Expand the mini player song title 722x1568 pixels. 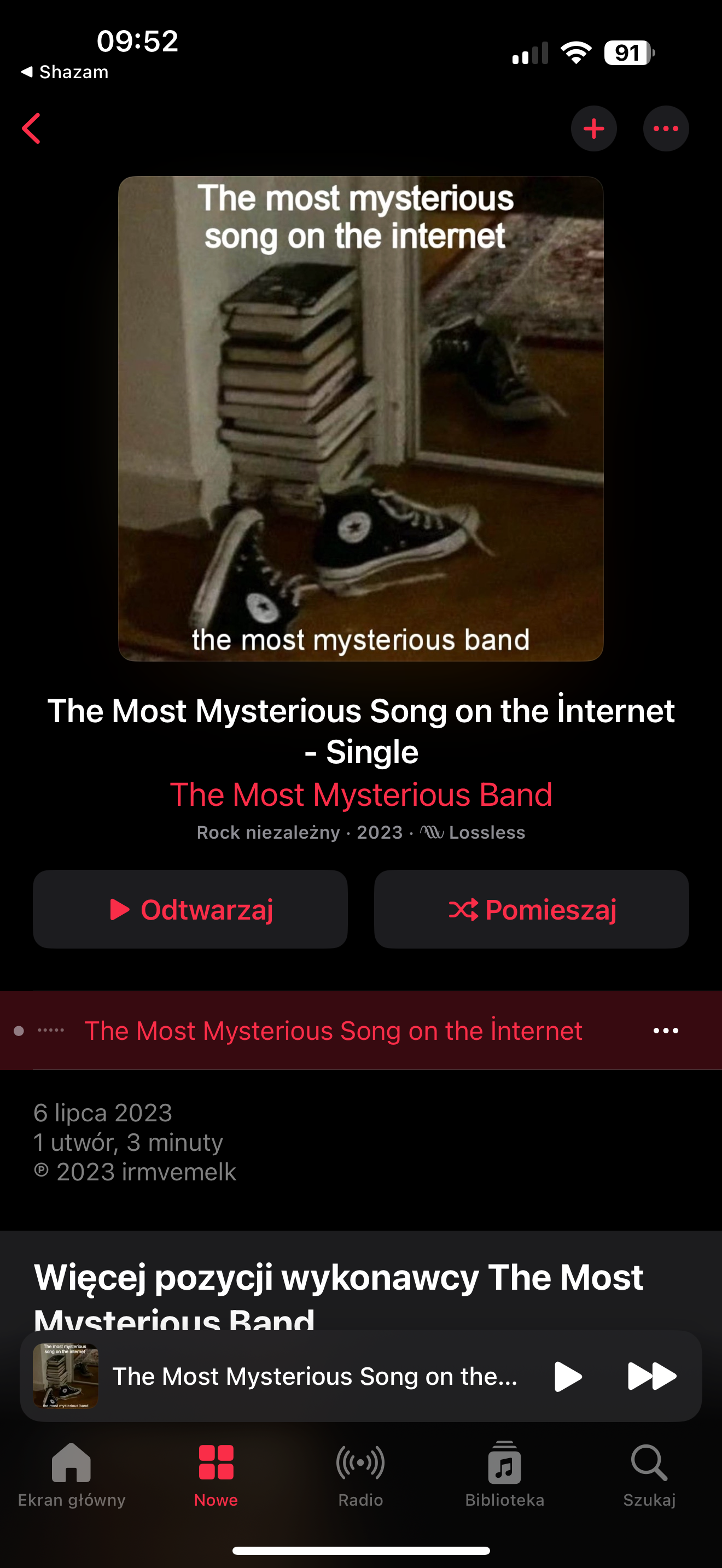point(315,1376)
